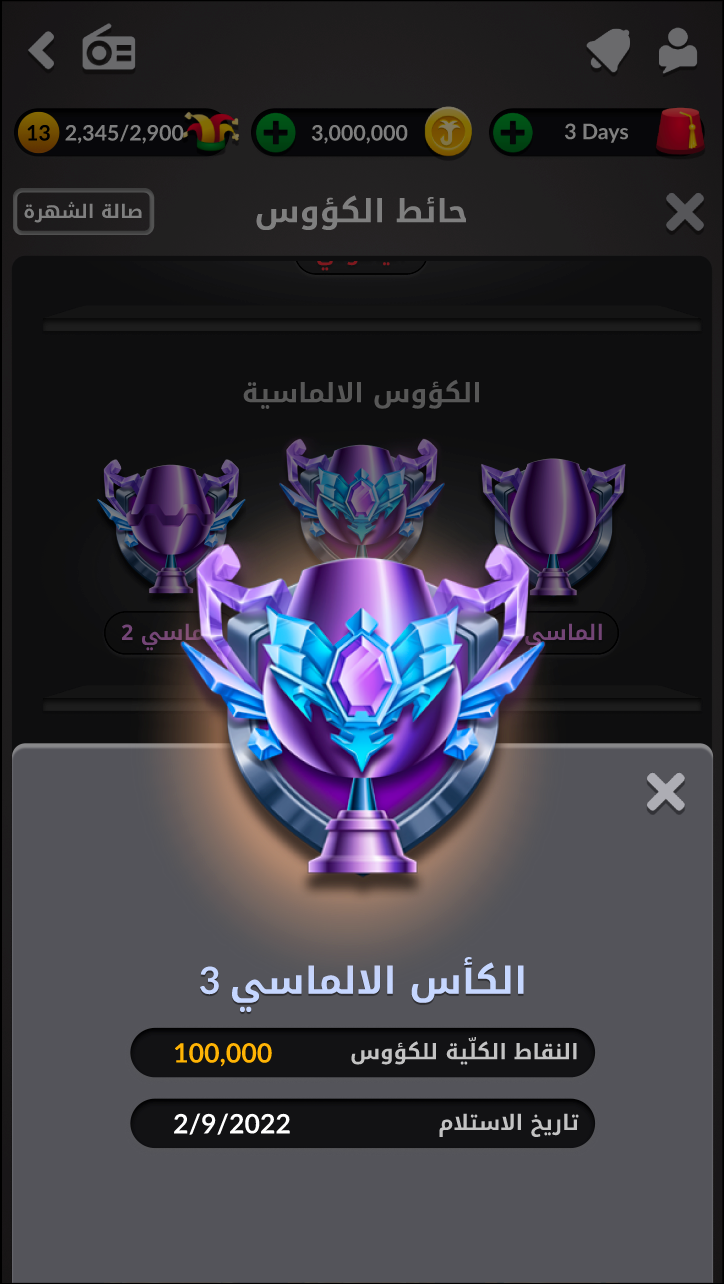Close the حائط الكؤوس trophy wall
This screenshot has width=724, height=1284.
pos(685,212)
